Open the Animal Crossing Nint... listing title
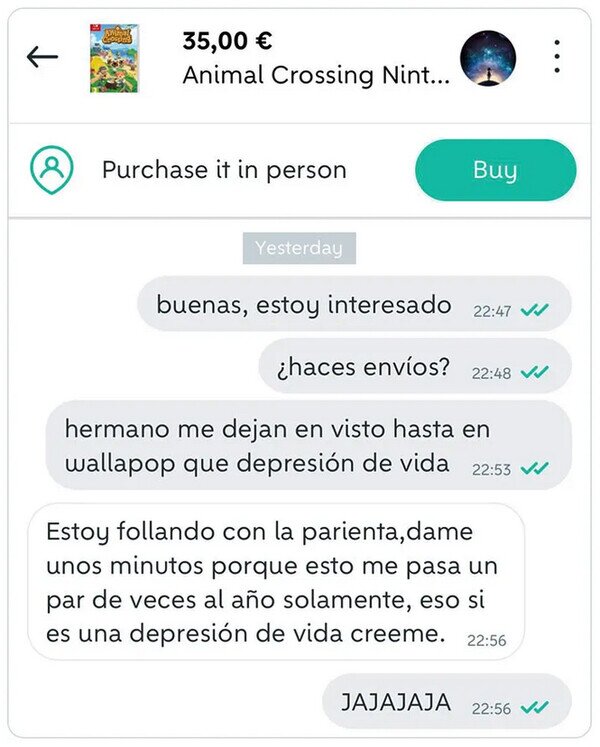The width and height of the screenshot is (600, 747). 316,76
